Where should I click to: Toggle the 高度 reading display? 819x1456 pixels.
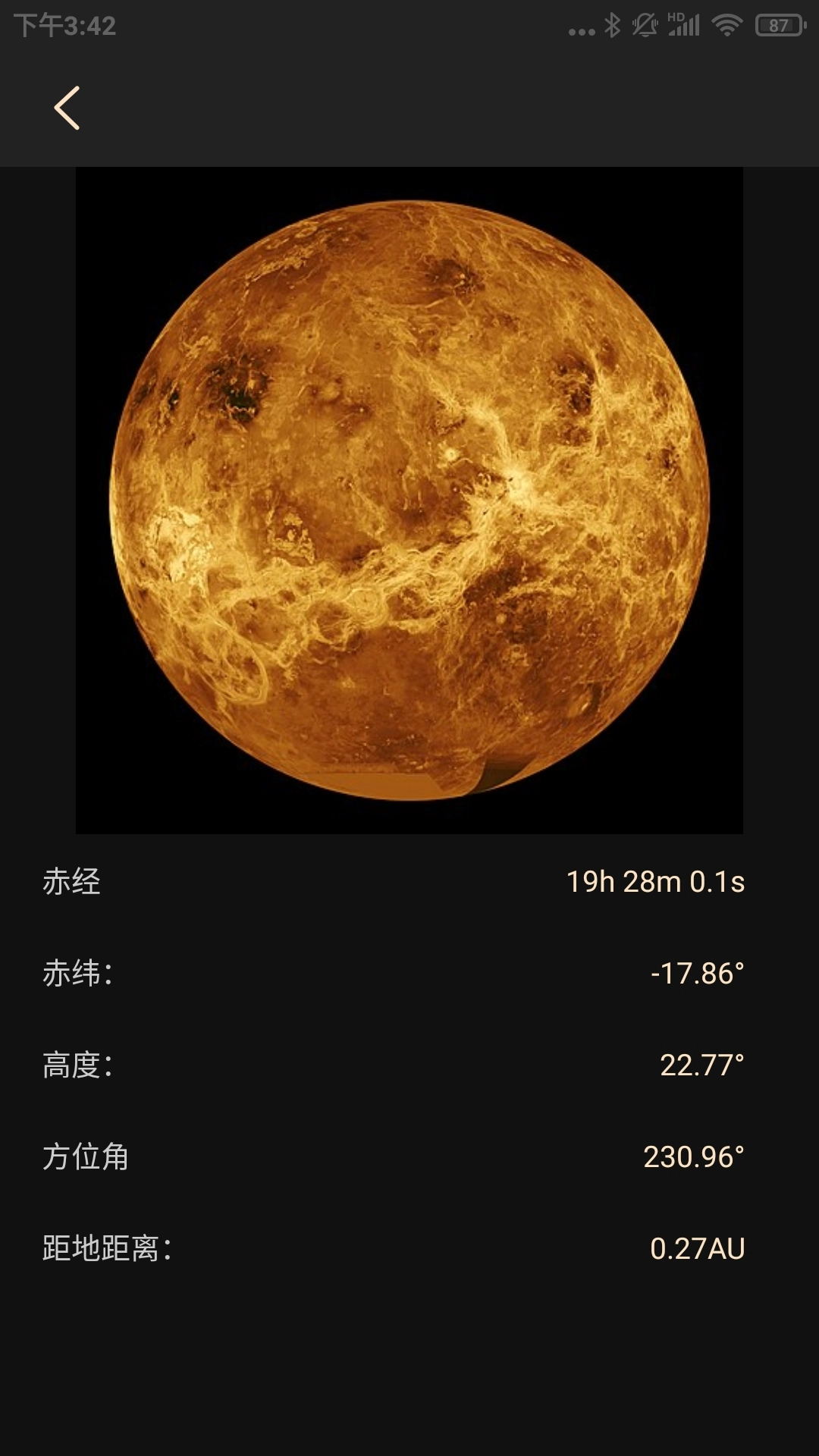pos(409,1065)
